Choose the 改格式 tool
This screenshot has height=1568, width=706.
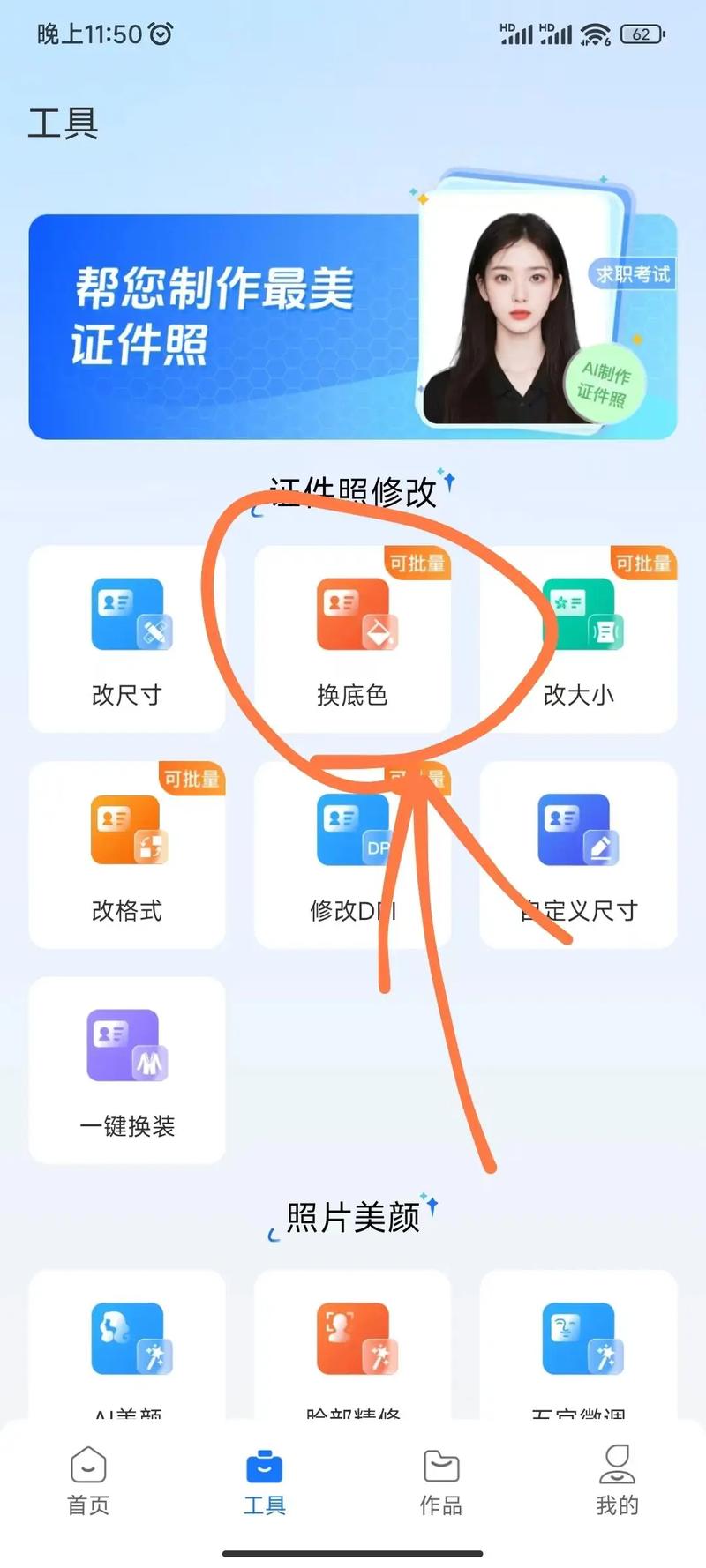[x=127, y=854]
